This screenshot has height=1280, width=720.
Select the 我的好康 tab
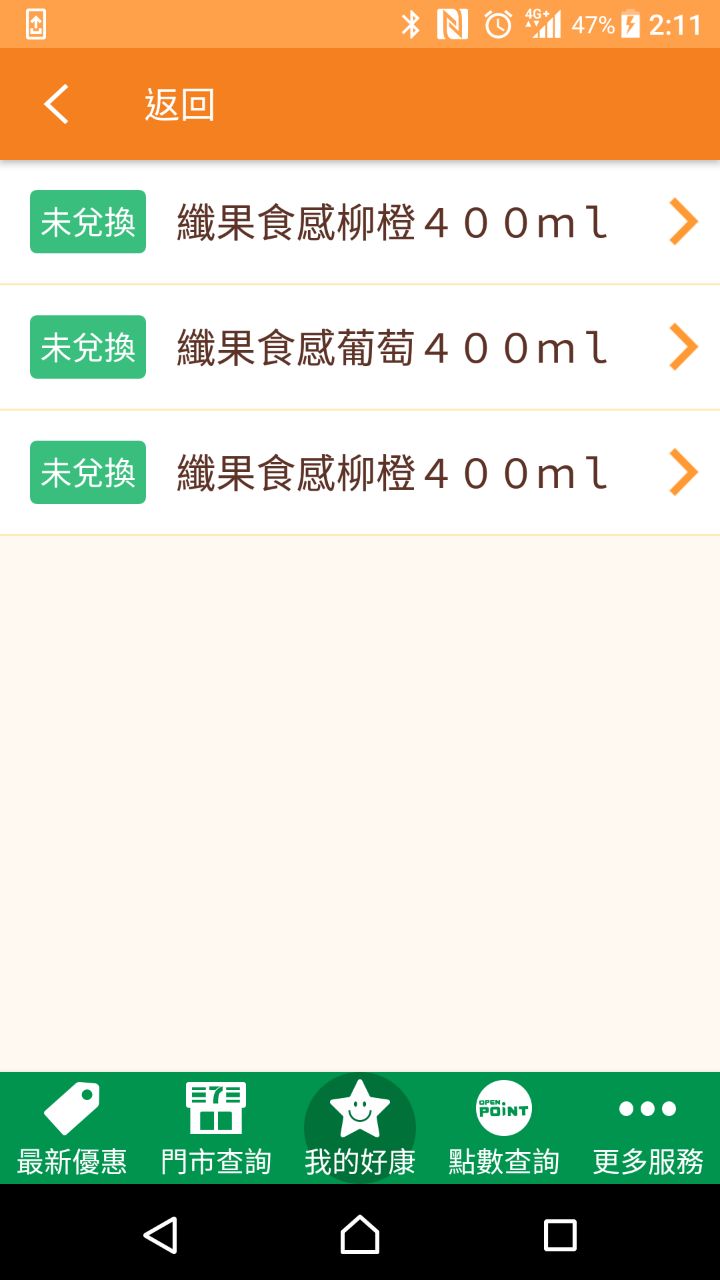(360, 1128)
